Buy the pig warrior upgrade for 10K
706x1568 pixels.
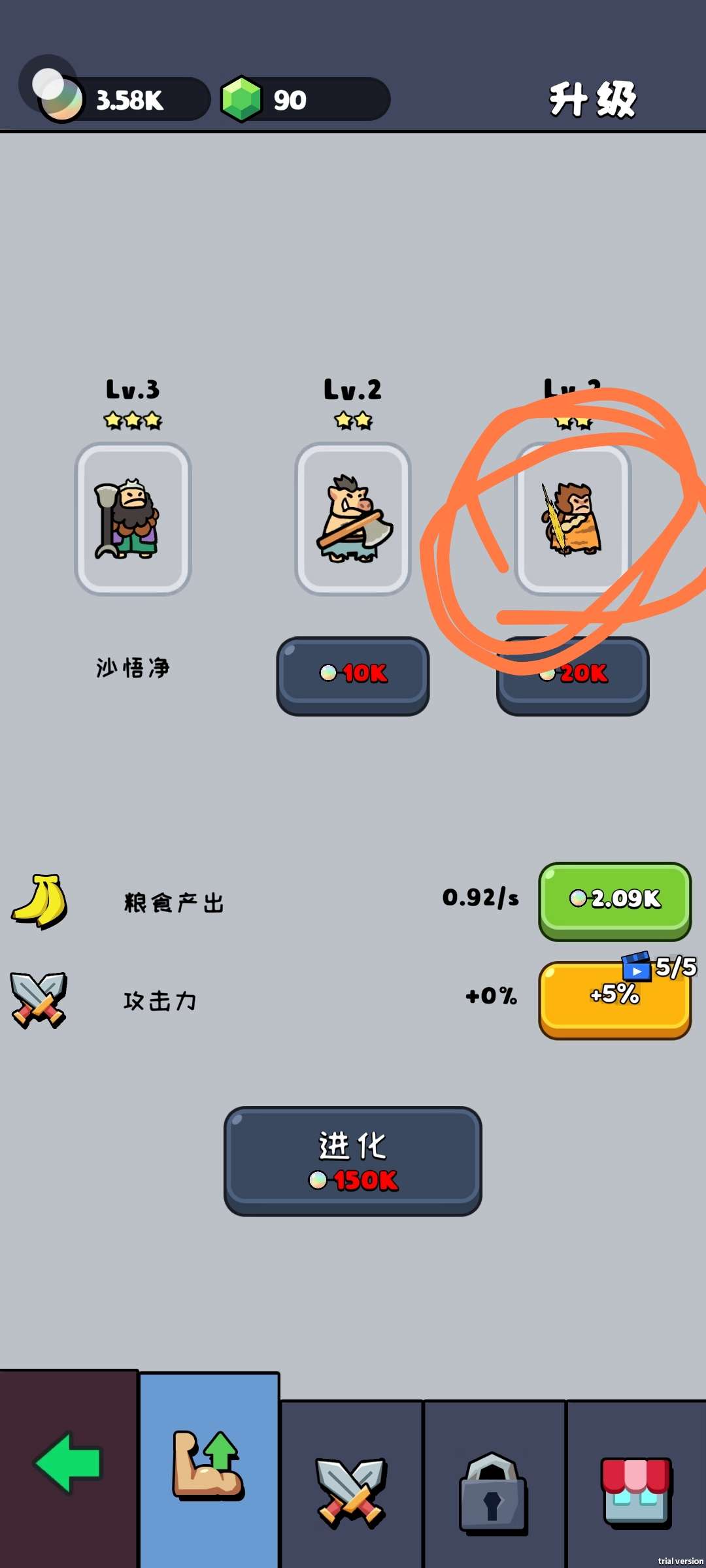pyautogui.click(x=353, y=675)
